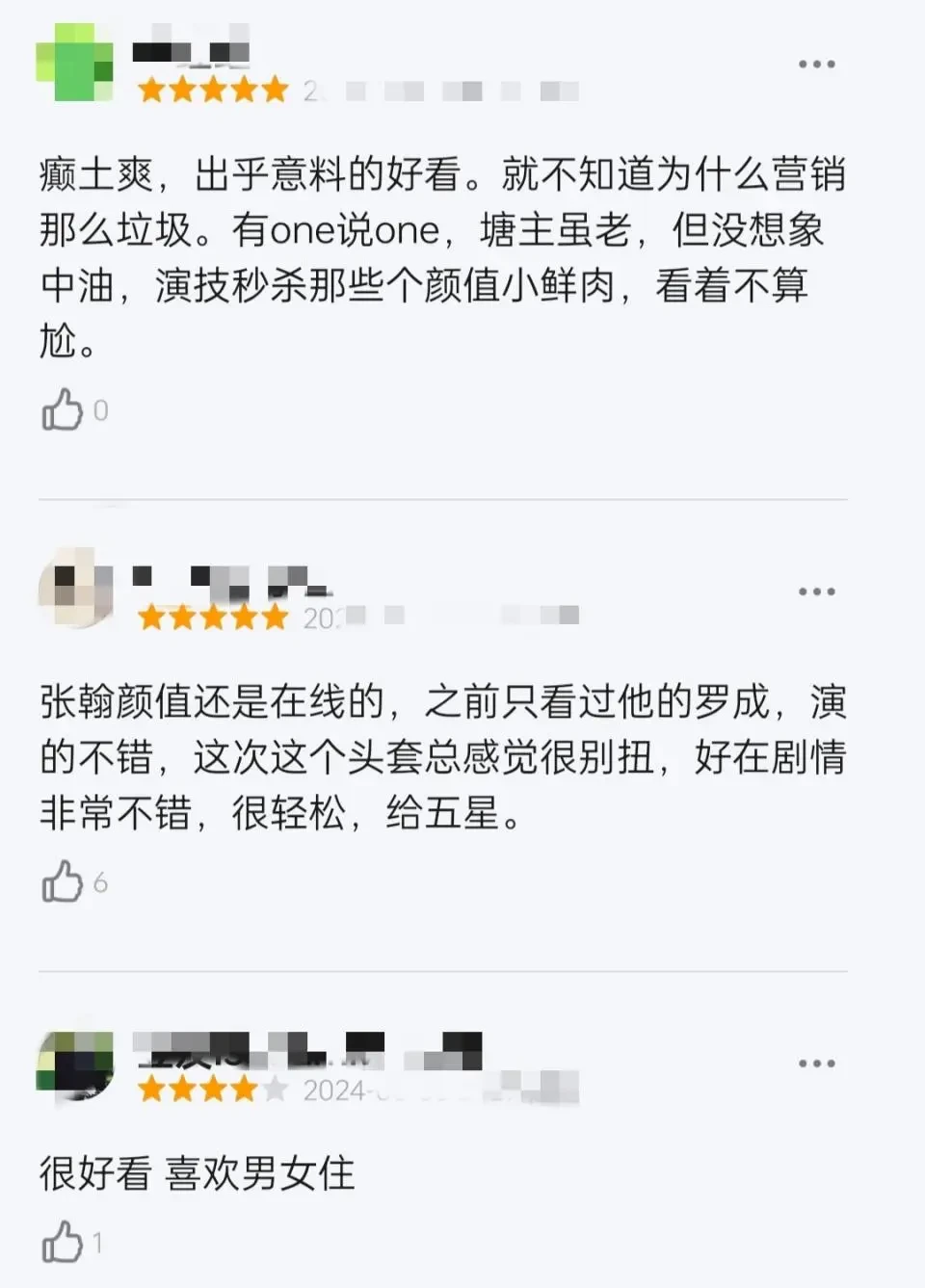Open avatar of the 很好看 reviewer
The height and width of the screenshot is (1288, 925).
coord(75,1064)
